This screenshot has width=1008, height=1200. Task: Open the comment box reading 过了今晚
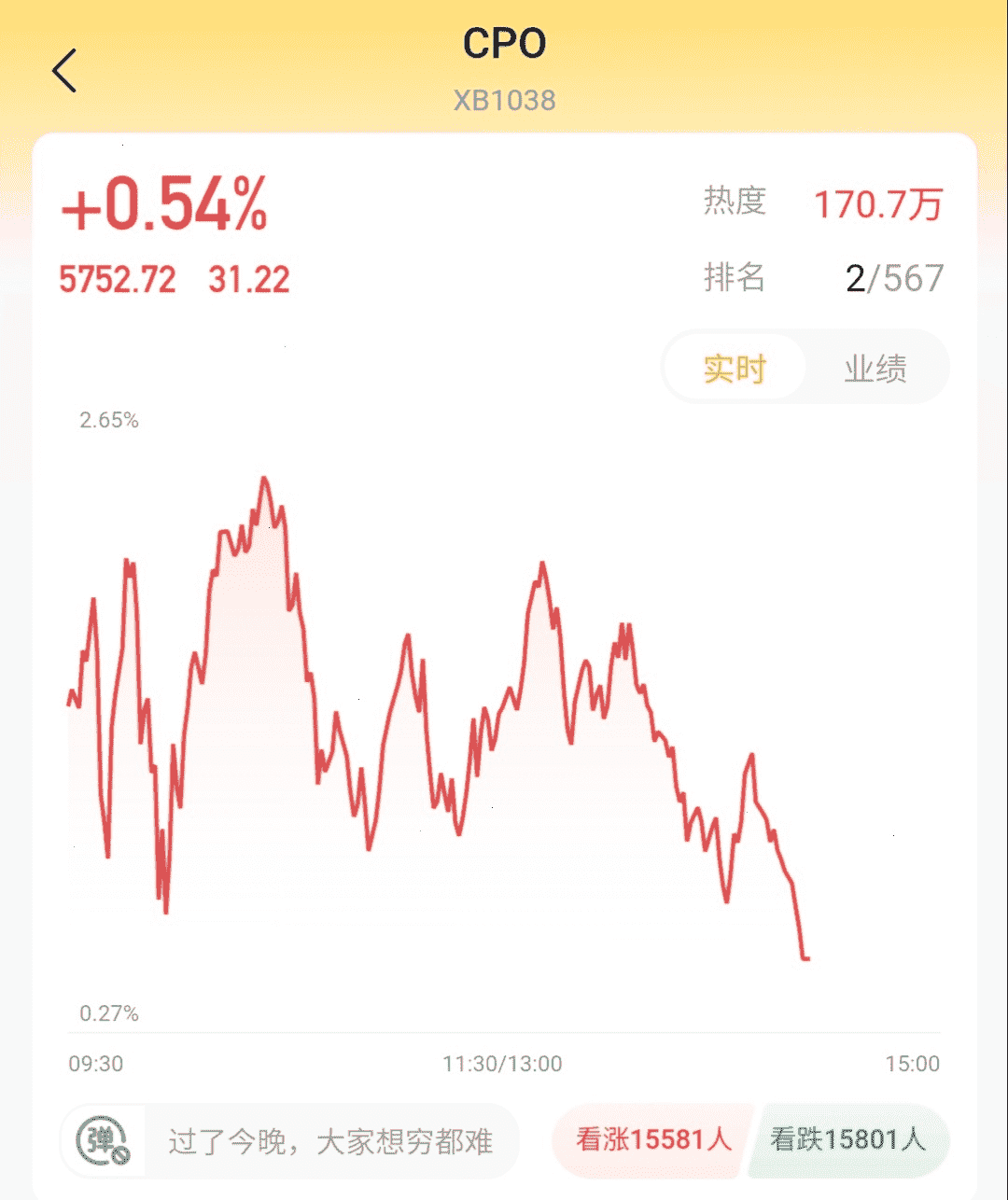[330, 1141]
